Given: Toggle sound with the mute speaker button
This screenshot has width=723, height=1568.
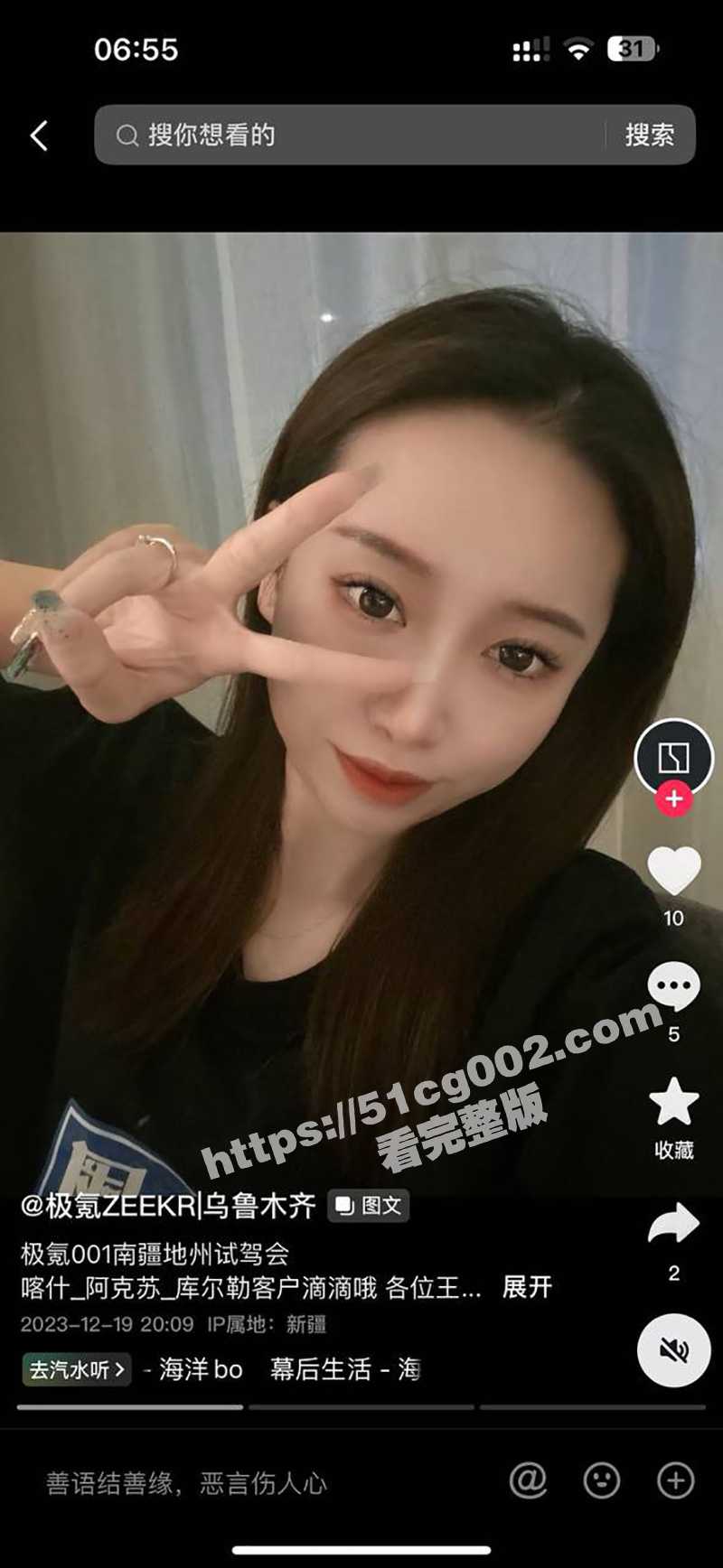Looking at the screenshot, I should tap(673, 1350).
